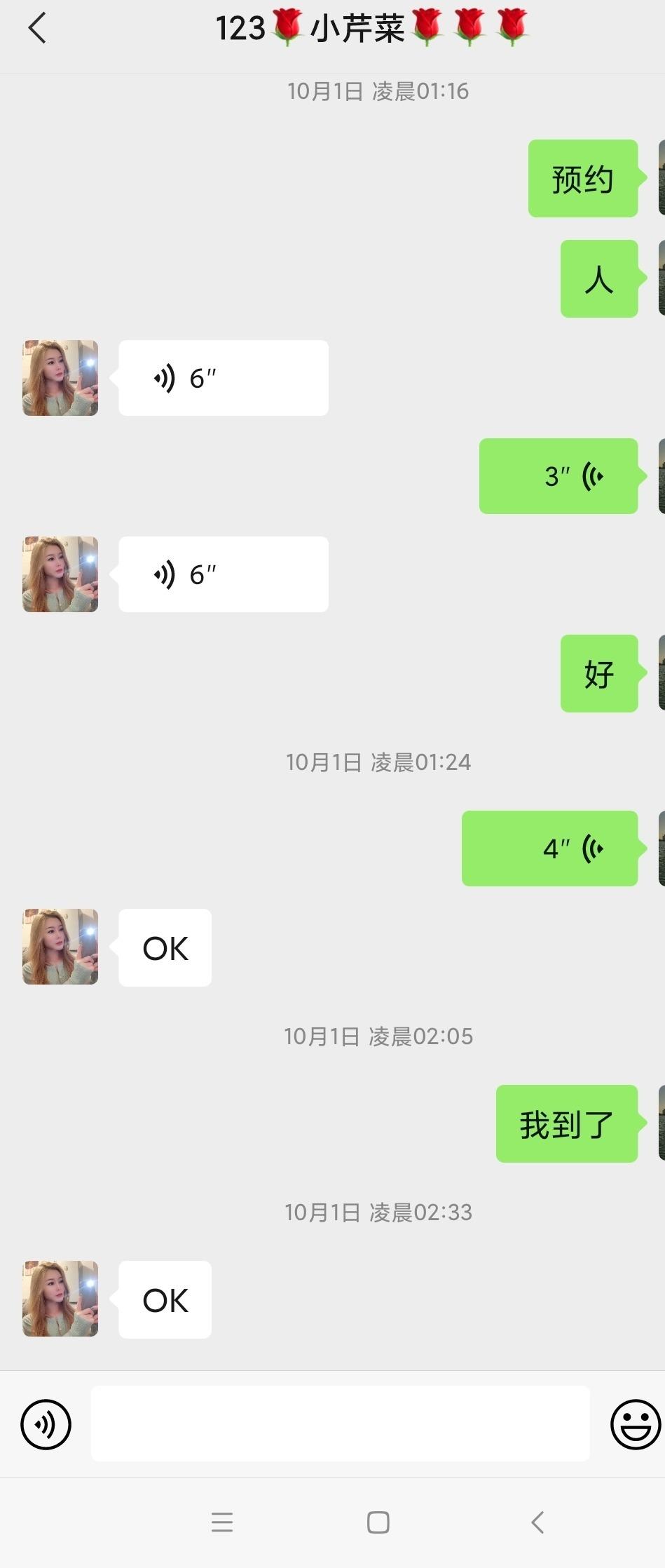Play the sent 3″ voice message

(x=558, y=476)
